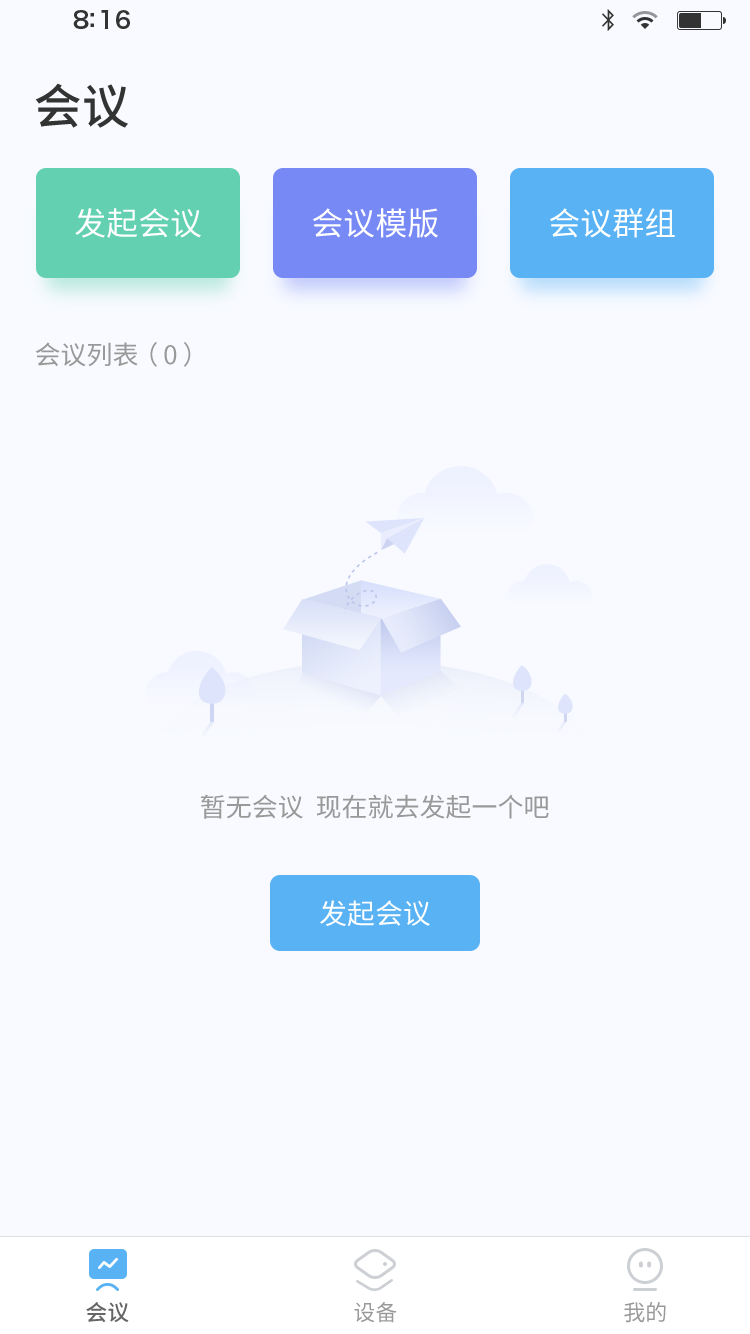
Task: Click the Wi-Fi icon in status bar
Action: (x=645, y=18)
